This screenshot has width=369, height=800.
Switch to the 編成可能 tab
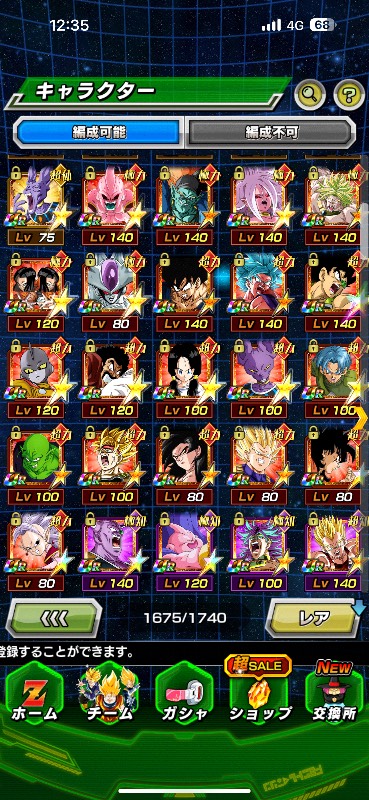point(98,132)
